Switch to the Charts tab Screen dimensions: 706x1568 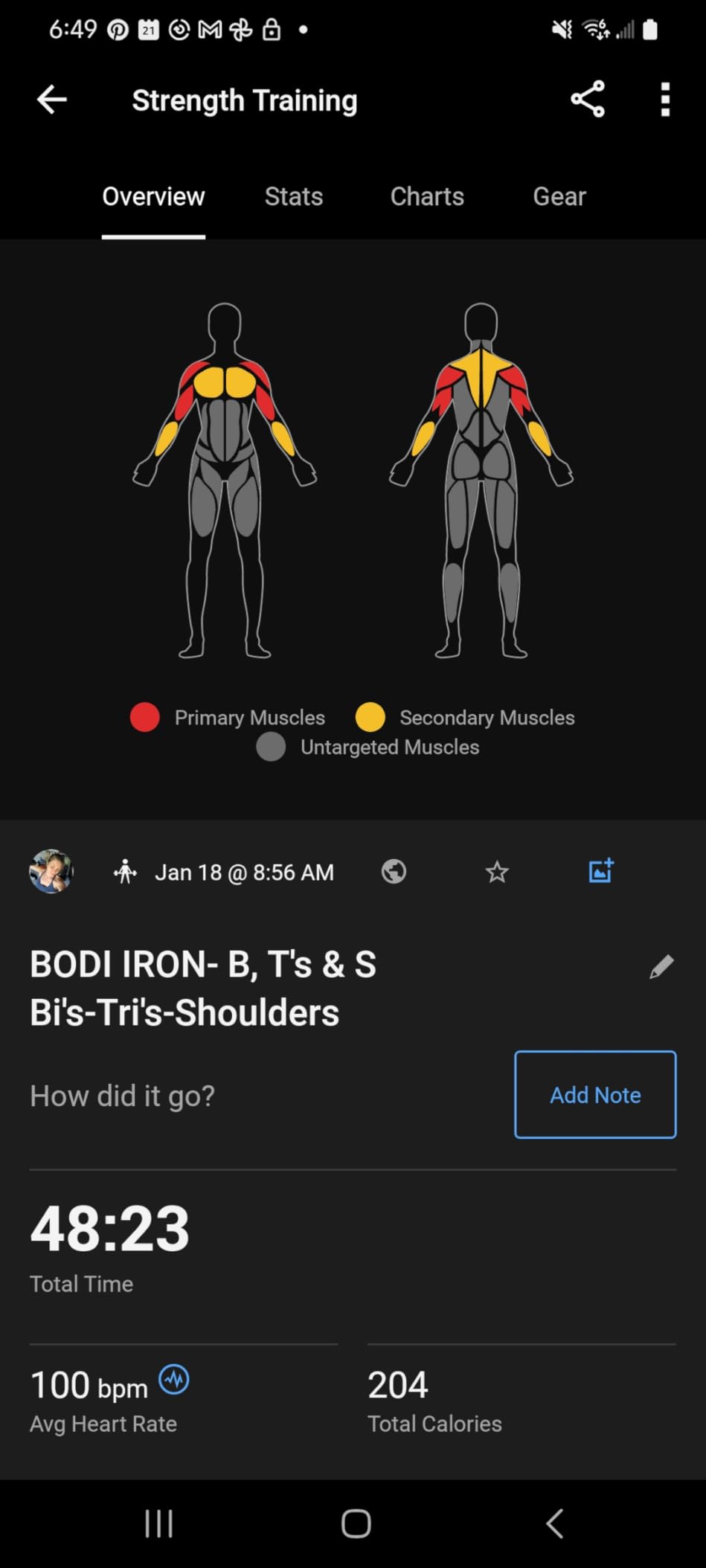point(427,196)
